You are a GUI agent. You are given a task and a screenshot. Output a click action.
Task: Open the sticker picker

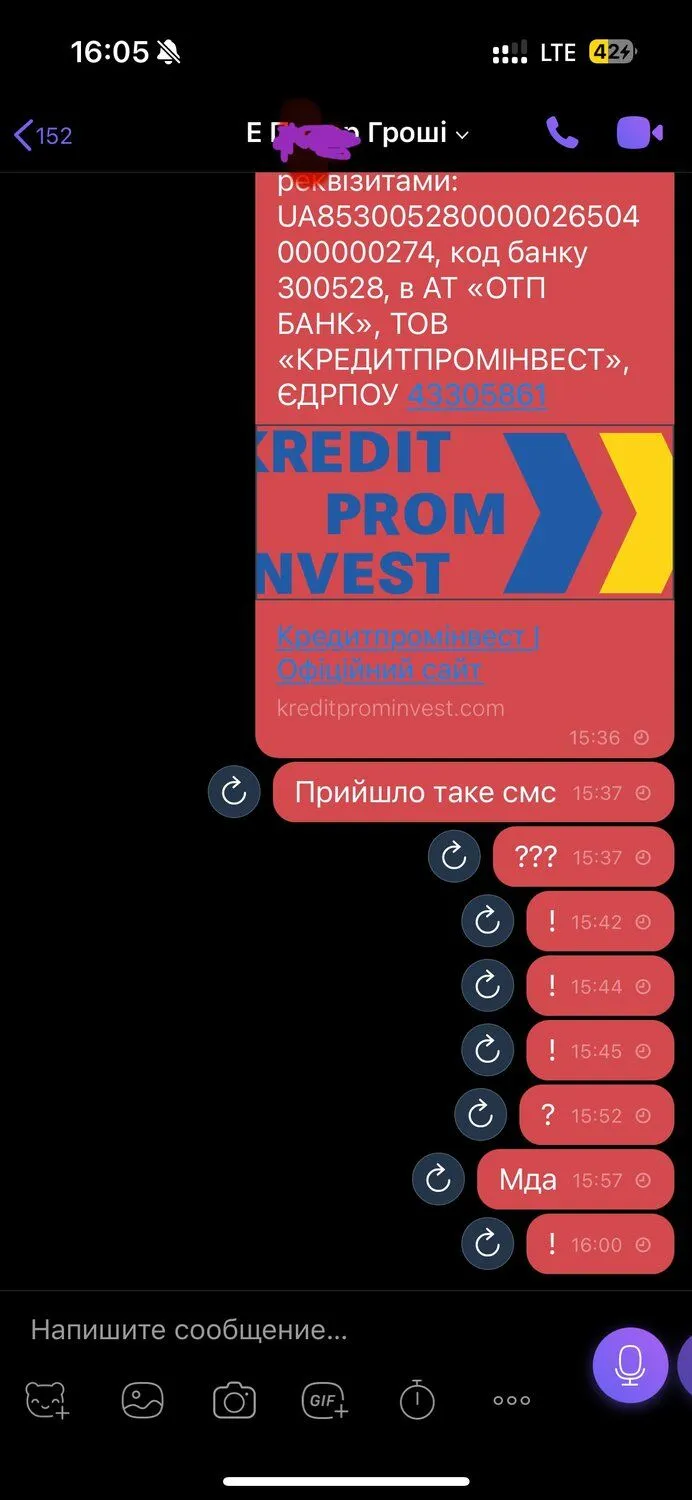click(47, 1400)
